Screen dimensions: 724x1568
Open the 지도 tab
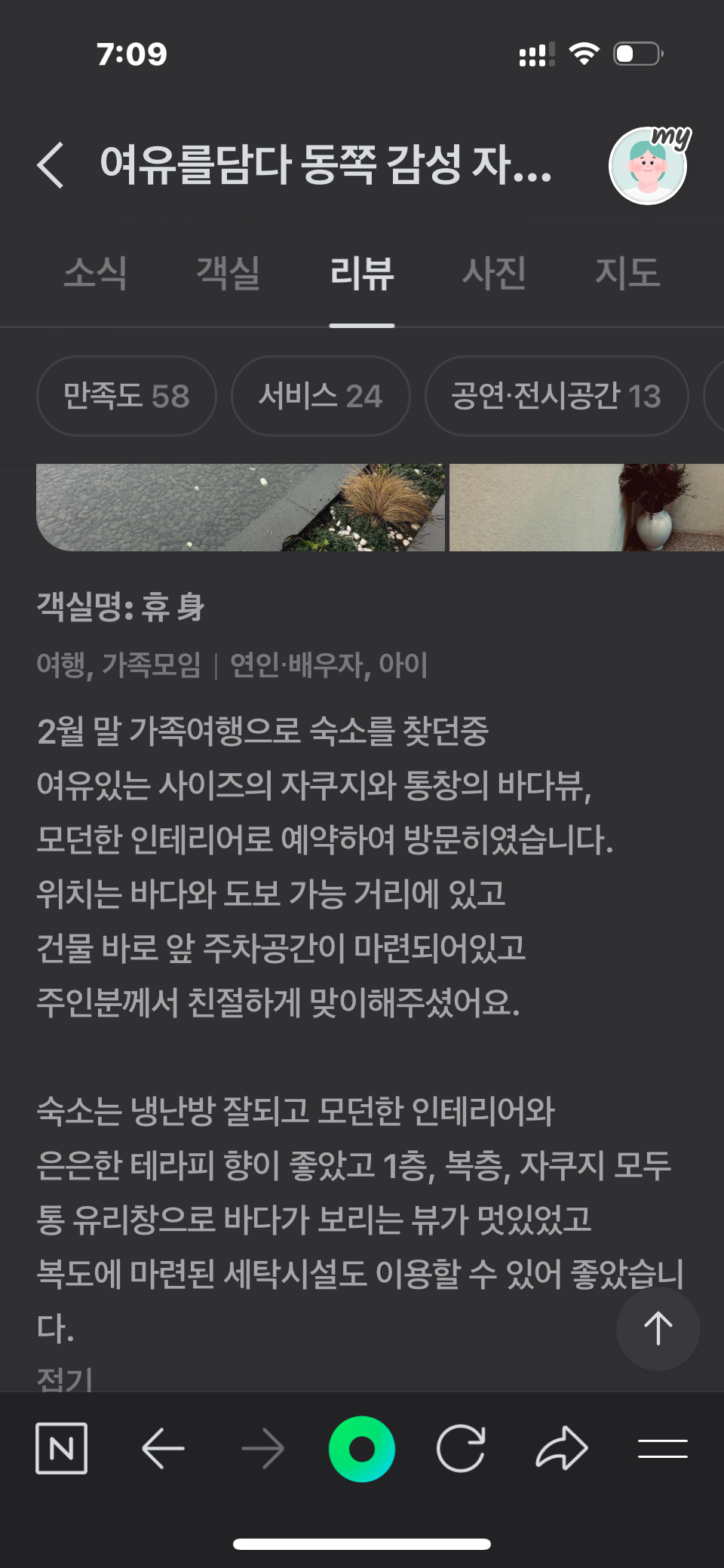point(627,273)
